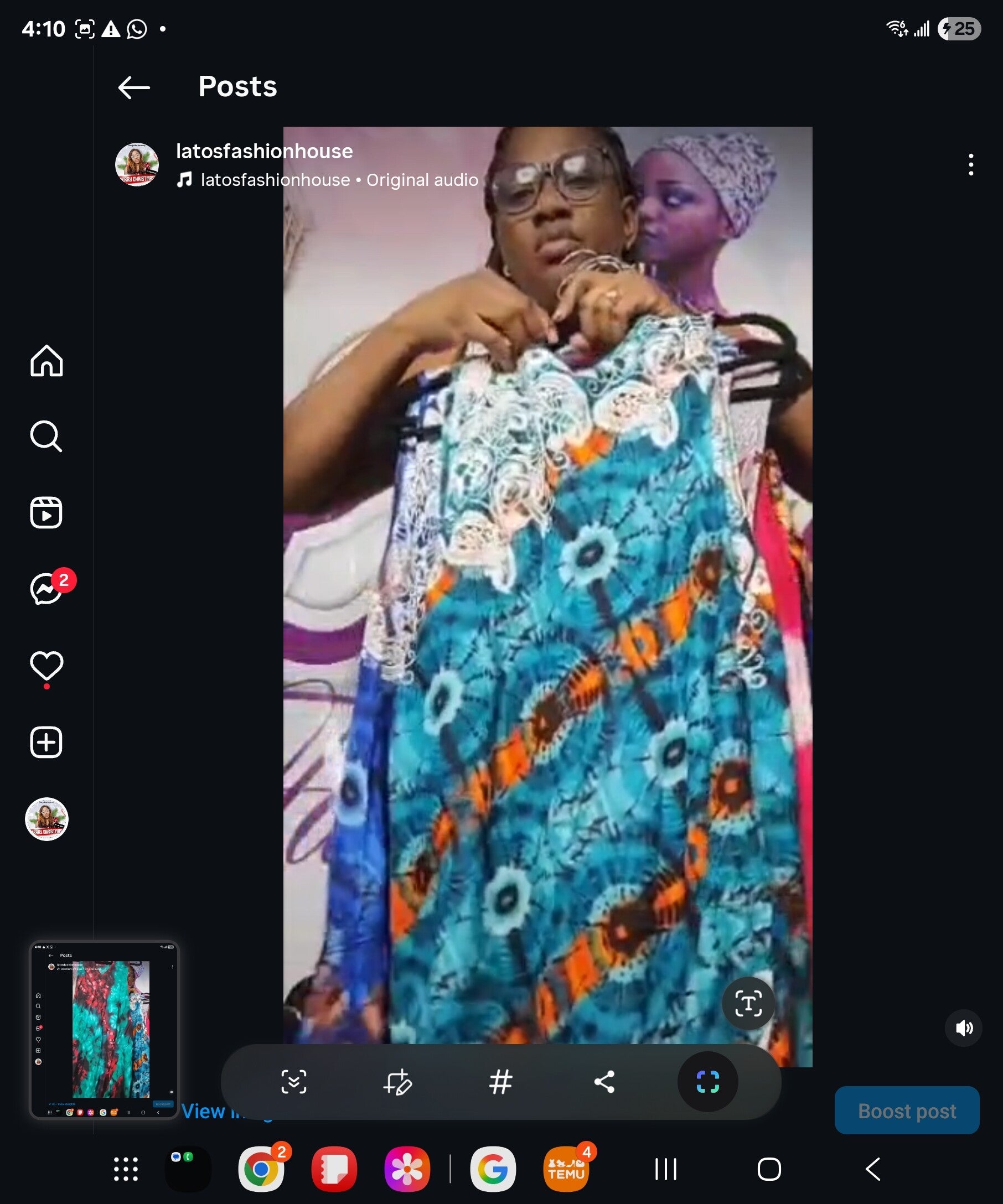Share the captured screenshot
1003x1204 pixels.
(604, 1082)
